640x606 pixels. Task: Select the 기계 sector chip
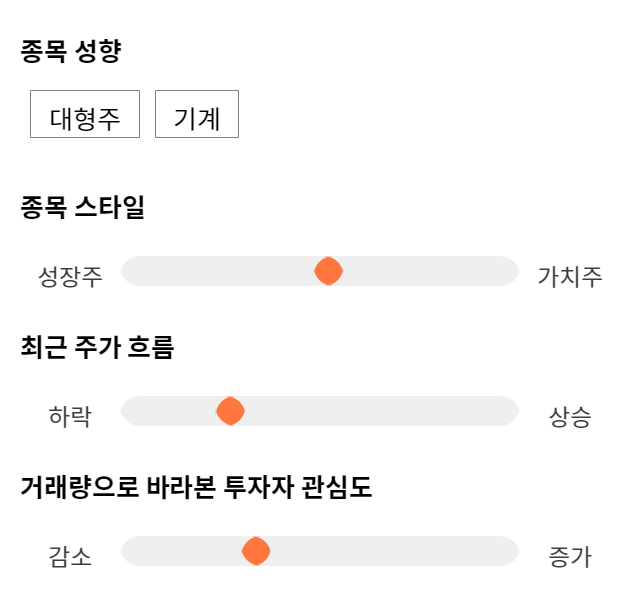click(197, 114)
